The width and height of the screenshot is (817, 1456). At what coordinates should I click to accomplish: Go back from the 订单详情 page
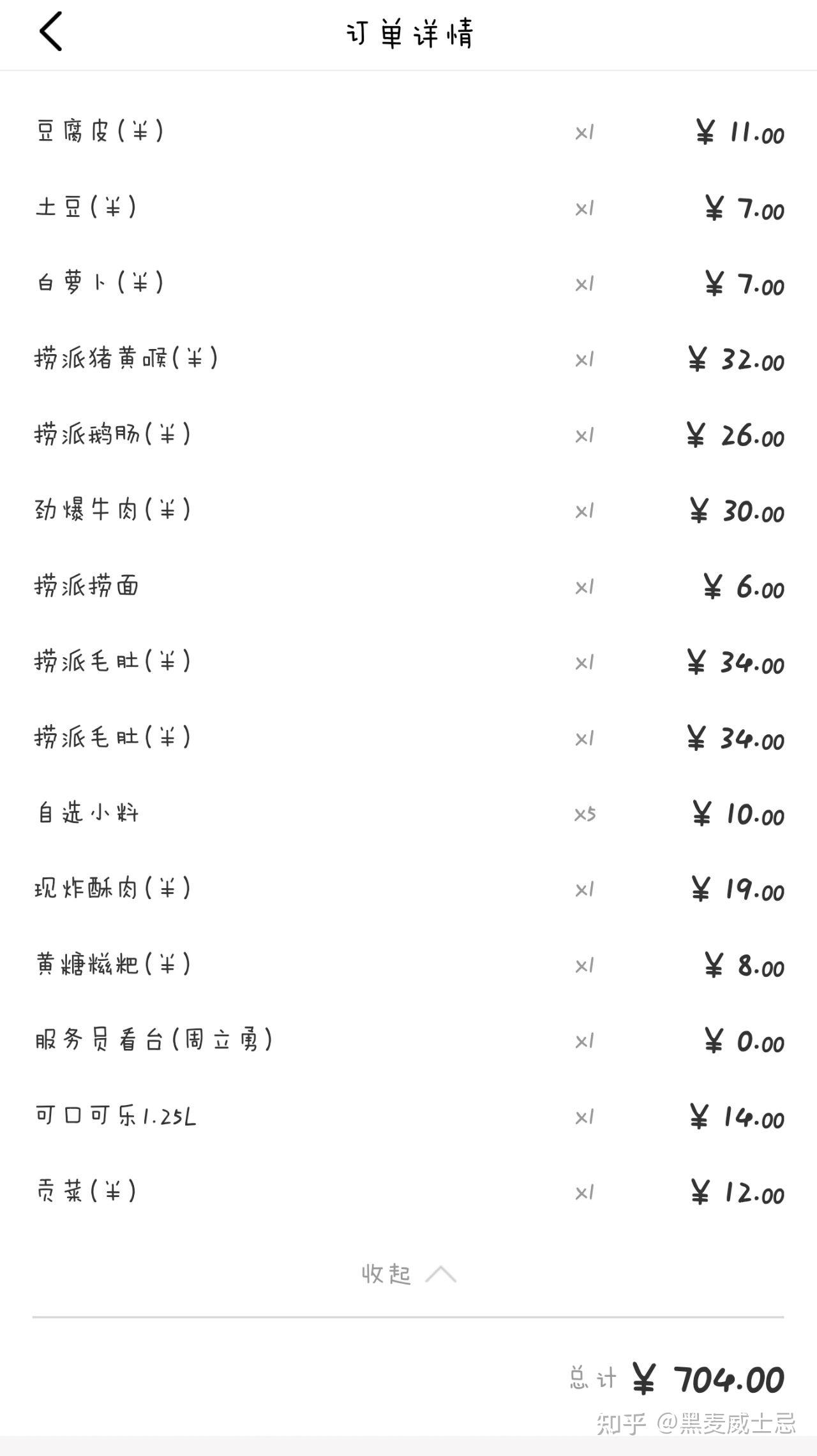(x=51, y=32)
